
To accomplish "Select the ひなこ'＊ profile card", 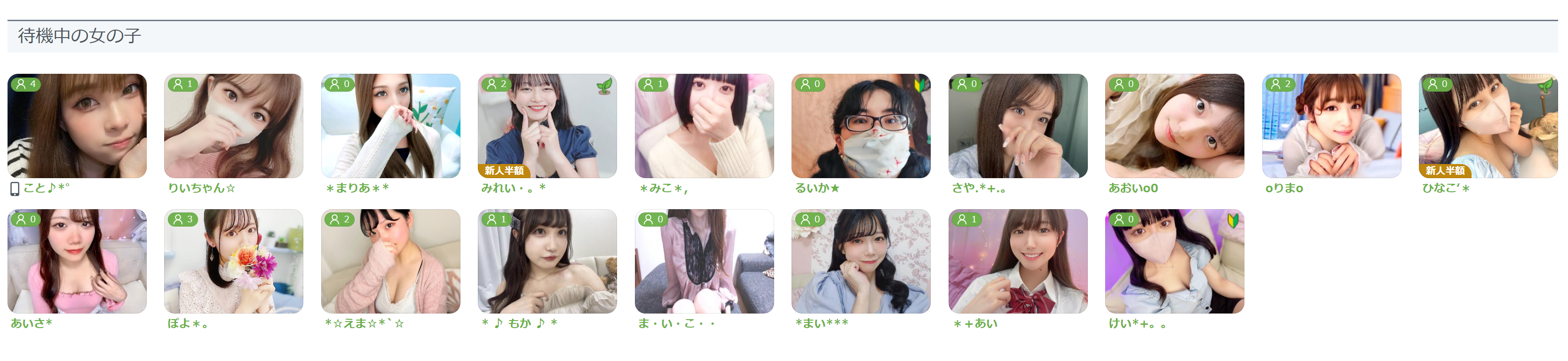I will (x=1488, y=126).
